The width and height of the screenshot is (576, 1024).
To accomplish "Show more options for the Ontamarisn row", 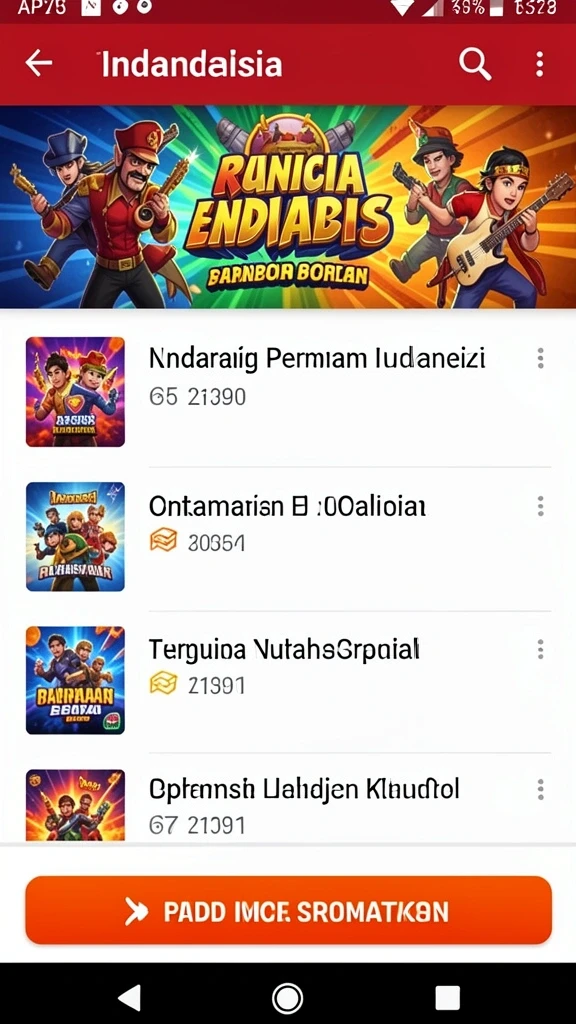I will tap(540, 506).
